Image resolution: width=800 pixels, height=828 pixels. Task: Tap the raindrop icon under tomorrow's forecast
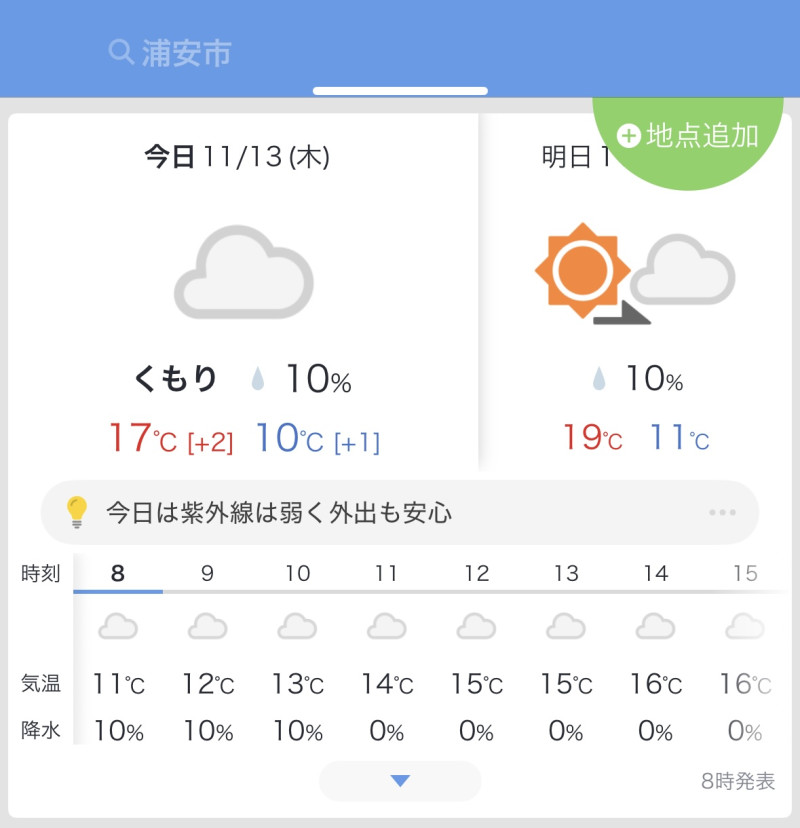(x=598, y=379)
